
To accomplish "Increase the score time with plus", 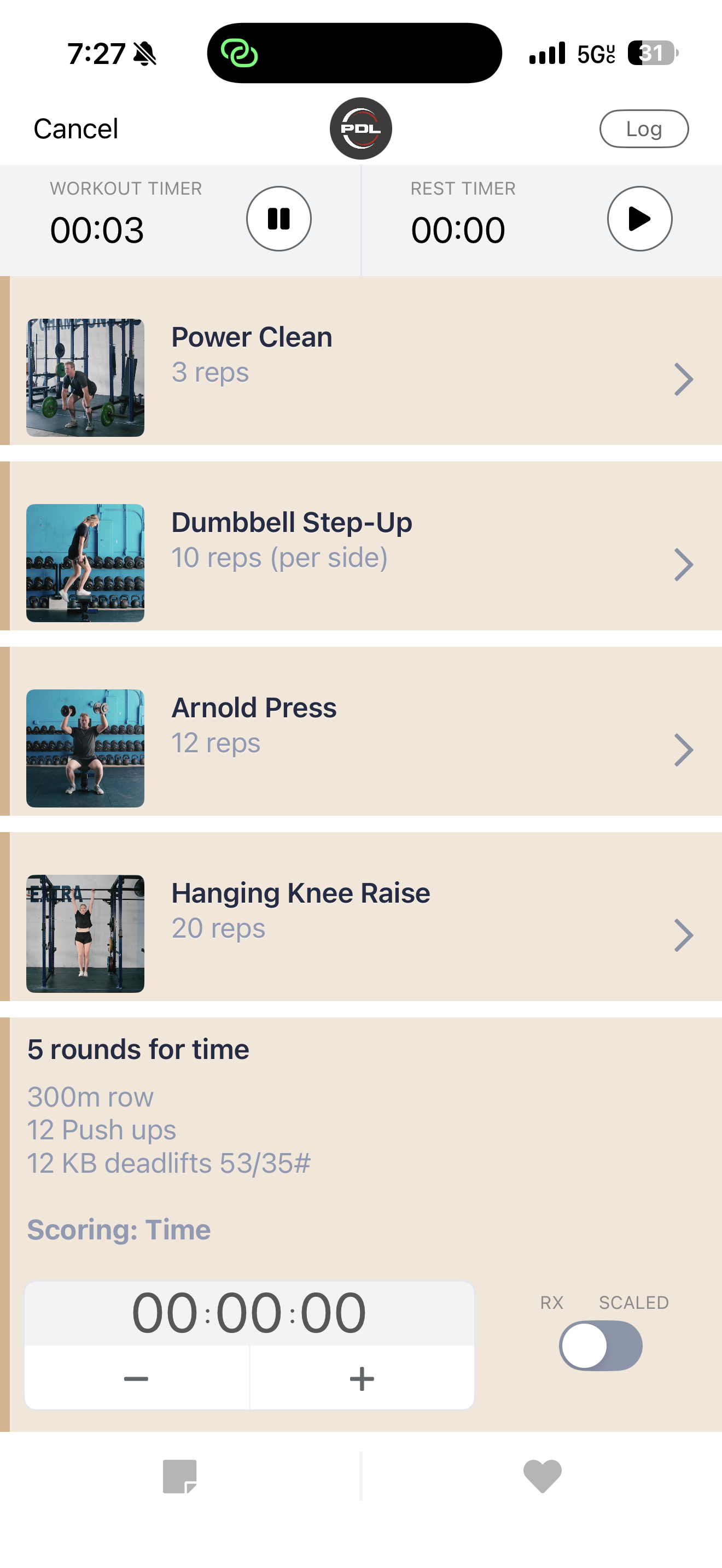I will 361,1378.
